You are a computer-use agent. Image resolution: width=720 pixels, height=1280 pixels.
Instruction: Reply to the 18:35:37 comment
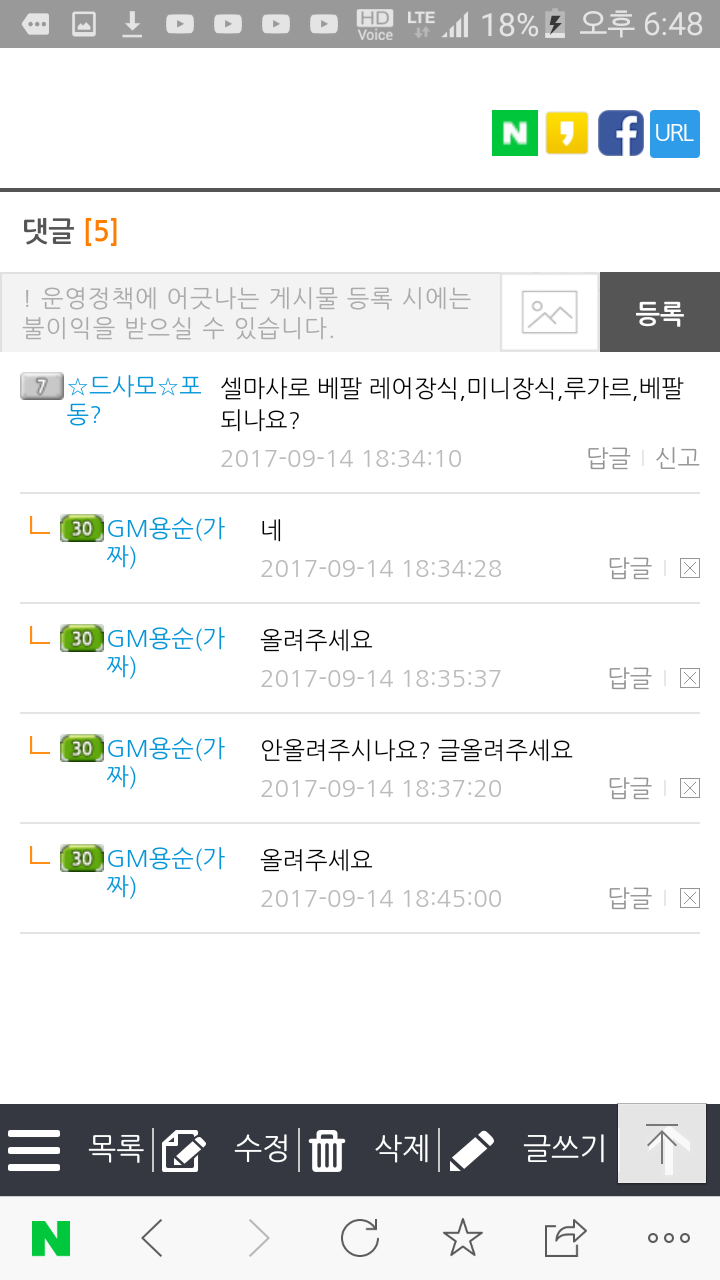click(629, 678)
